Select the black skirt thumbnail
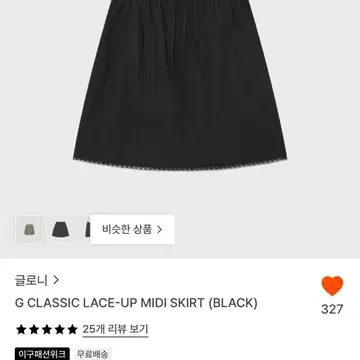The height and width of the screenshot is (360, 360). coord(61,229)
